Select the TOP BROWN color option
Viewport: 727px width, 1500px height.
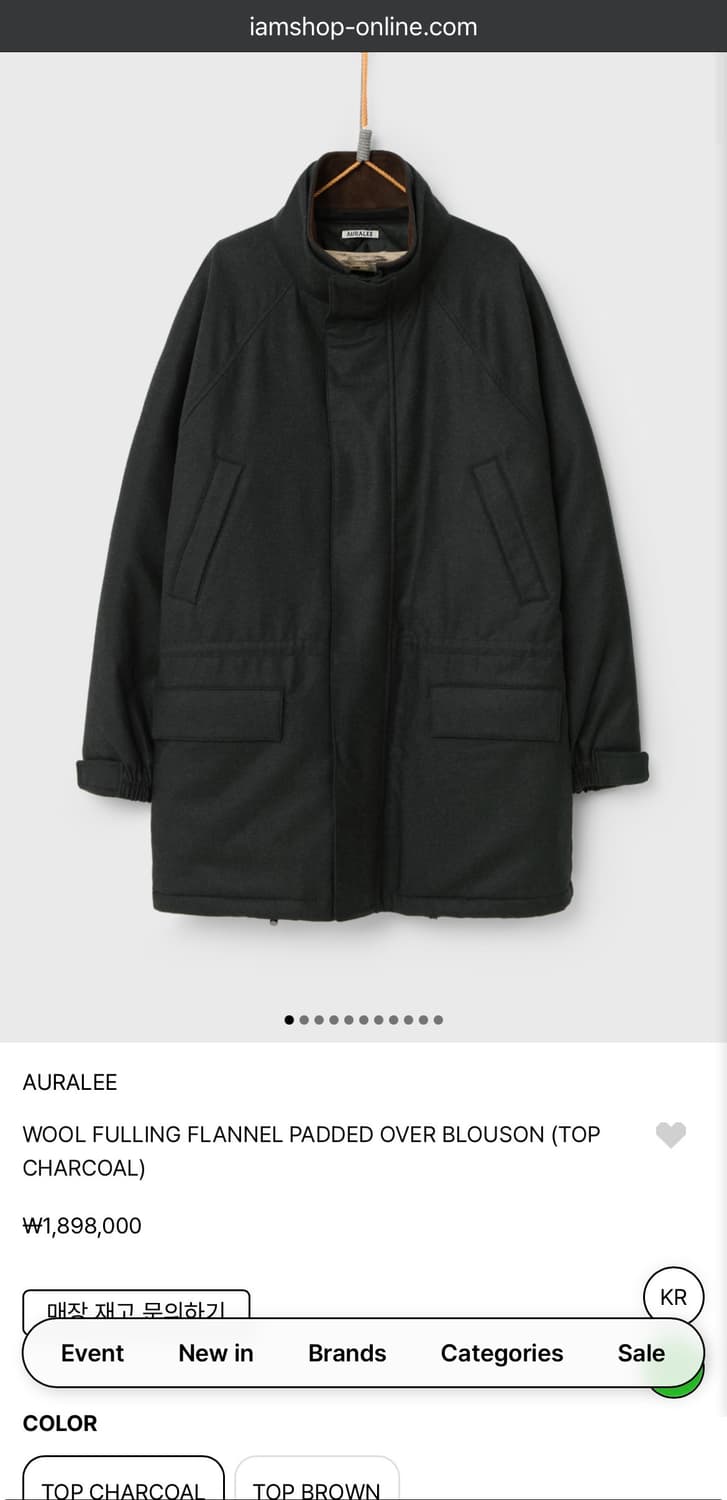317,1486
